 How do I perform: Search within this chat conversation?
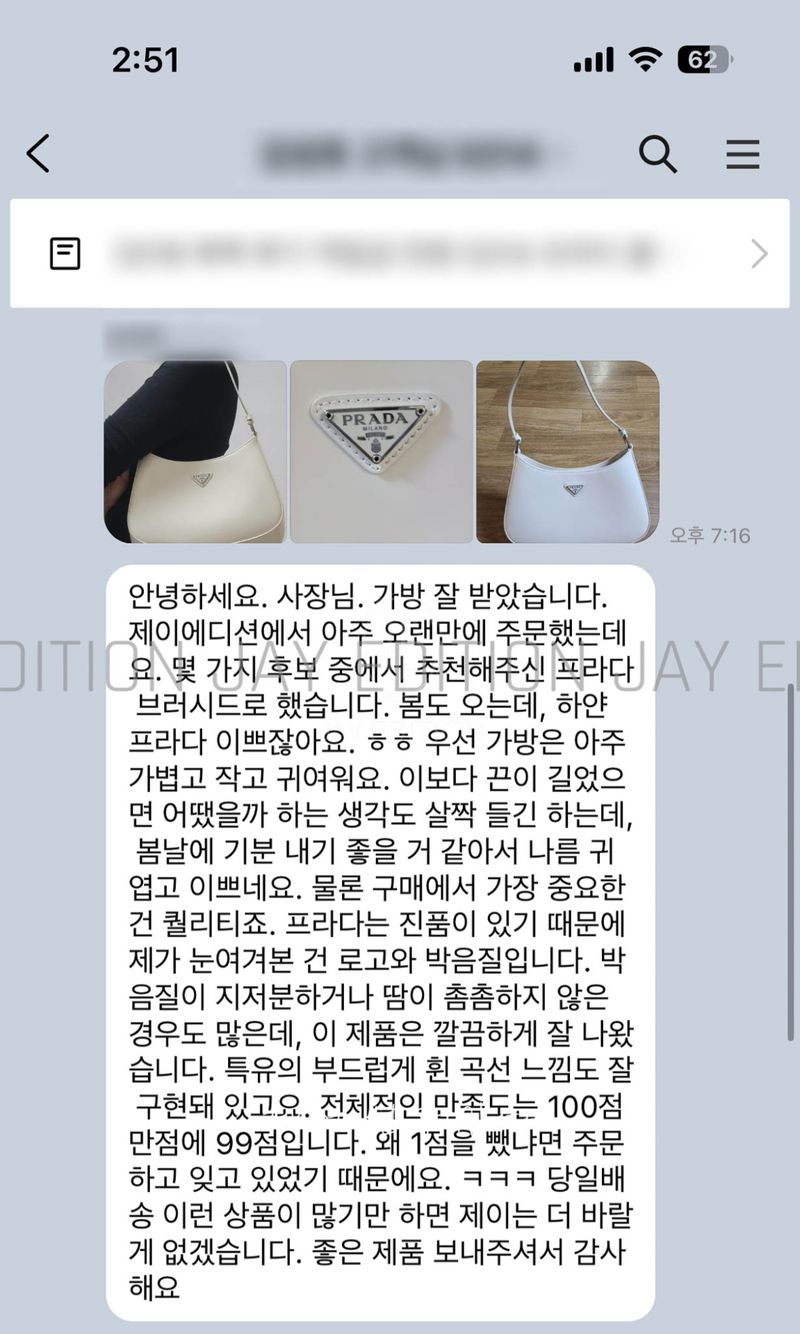coord(657,154)
